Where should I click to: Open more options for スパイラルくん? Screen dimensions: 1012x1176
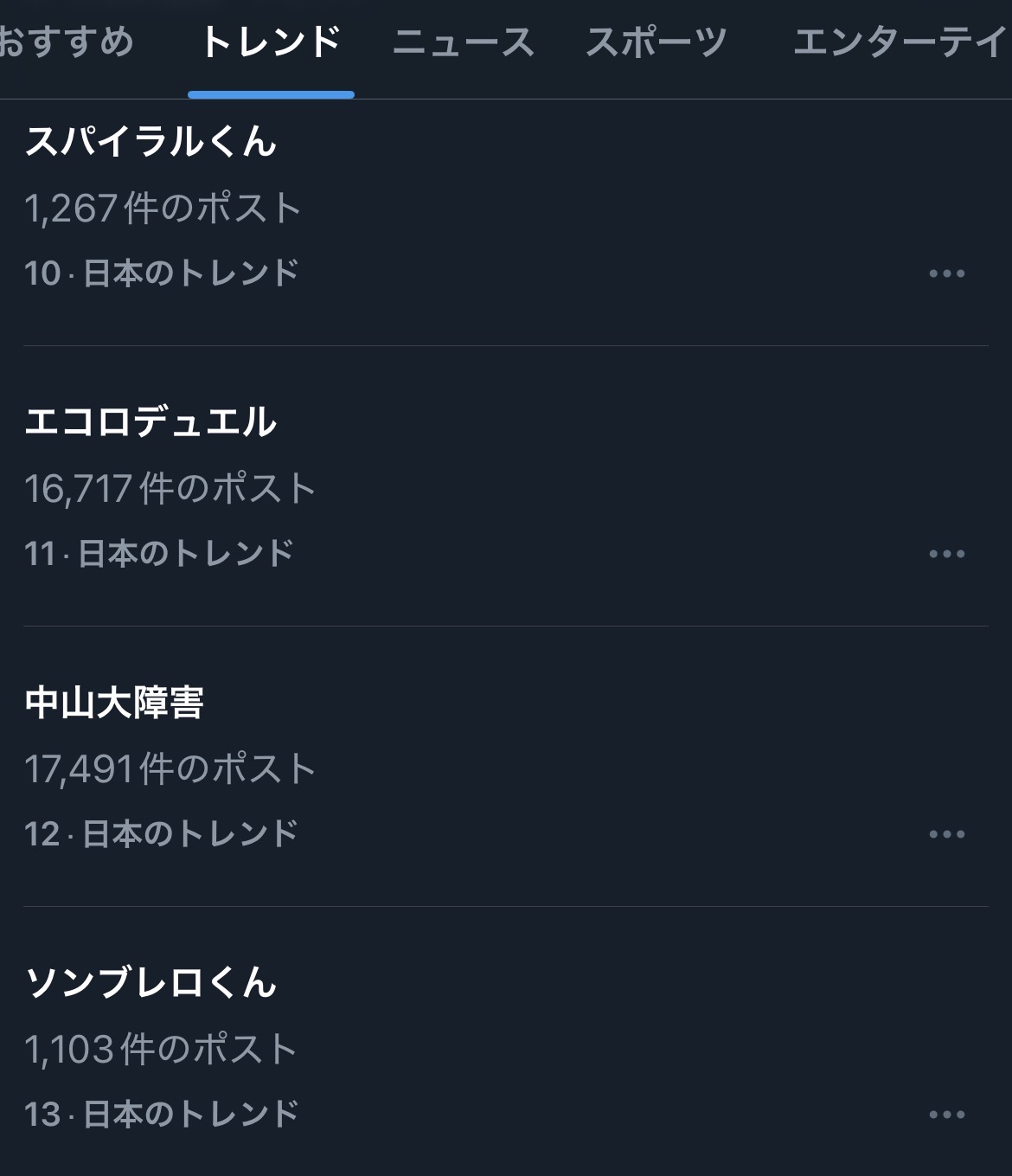coord(946,273)
